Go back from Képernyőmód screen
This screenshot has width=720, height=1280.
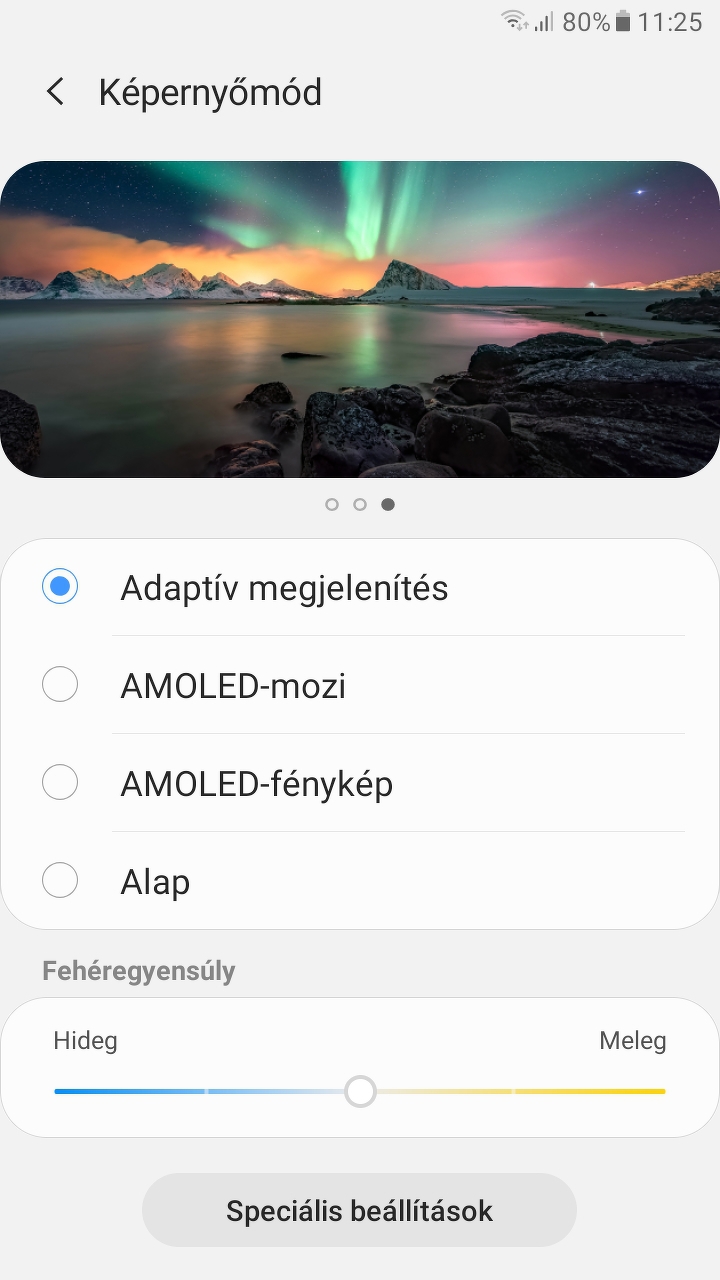point(55,93)
